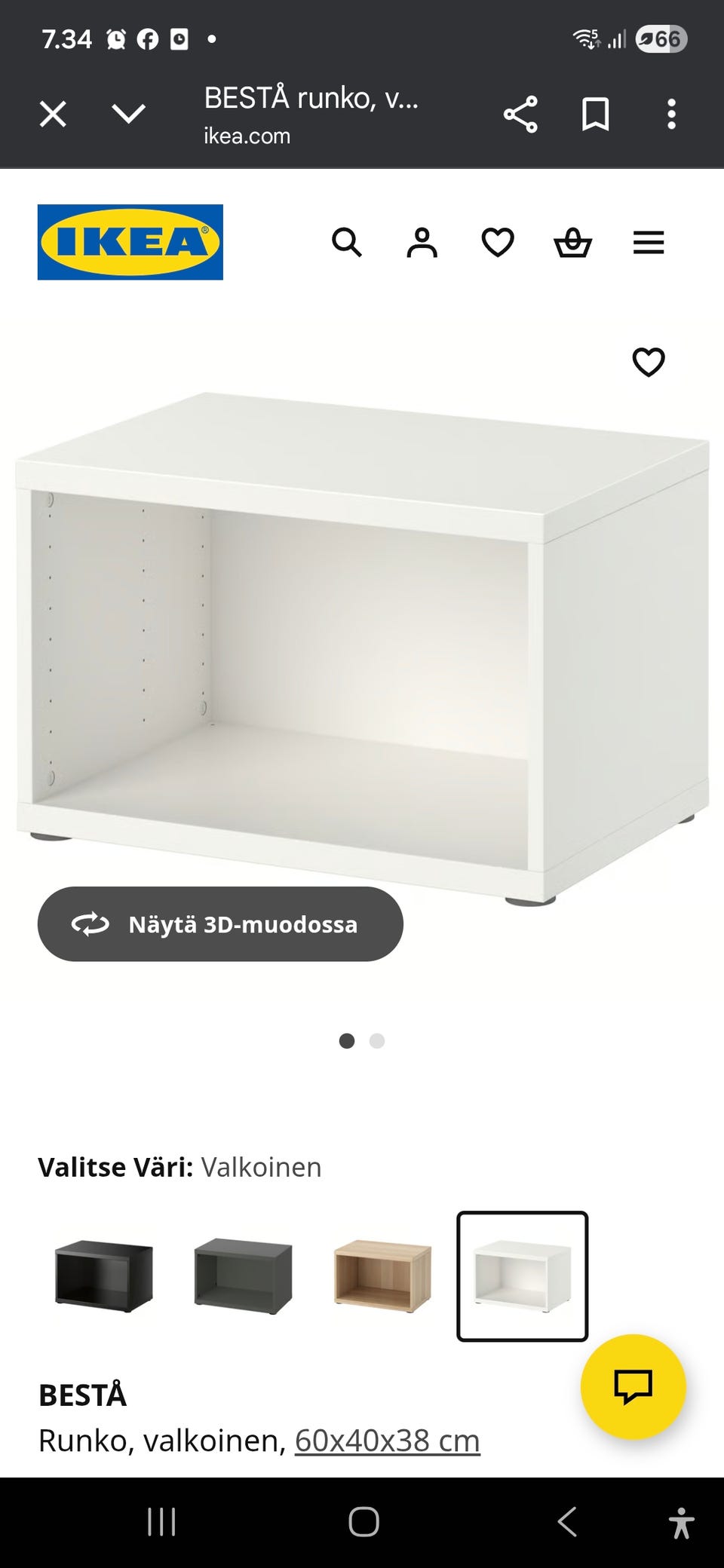Minimize the custom tab with the chevron
The height and width of the screenshot is (1568, 724).
128,115
